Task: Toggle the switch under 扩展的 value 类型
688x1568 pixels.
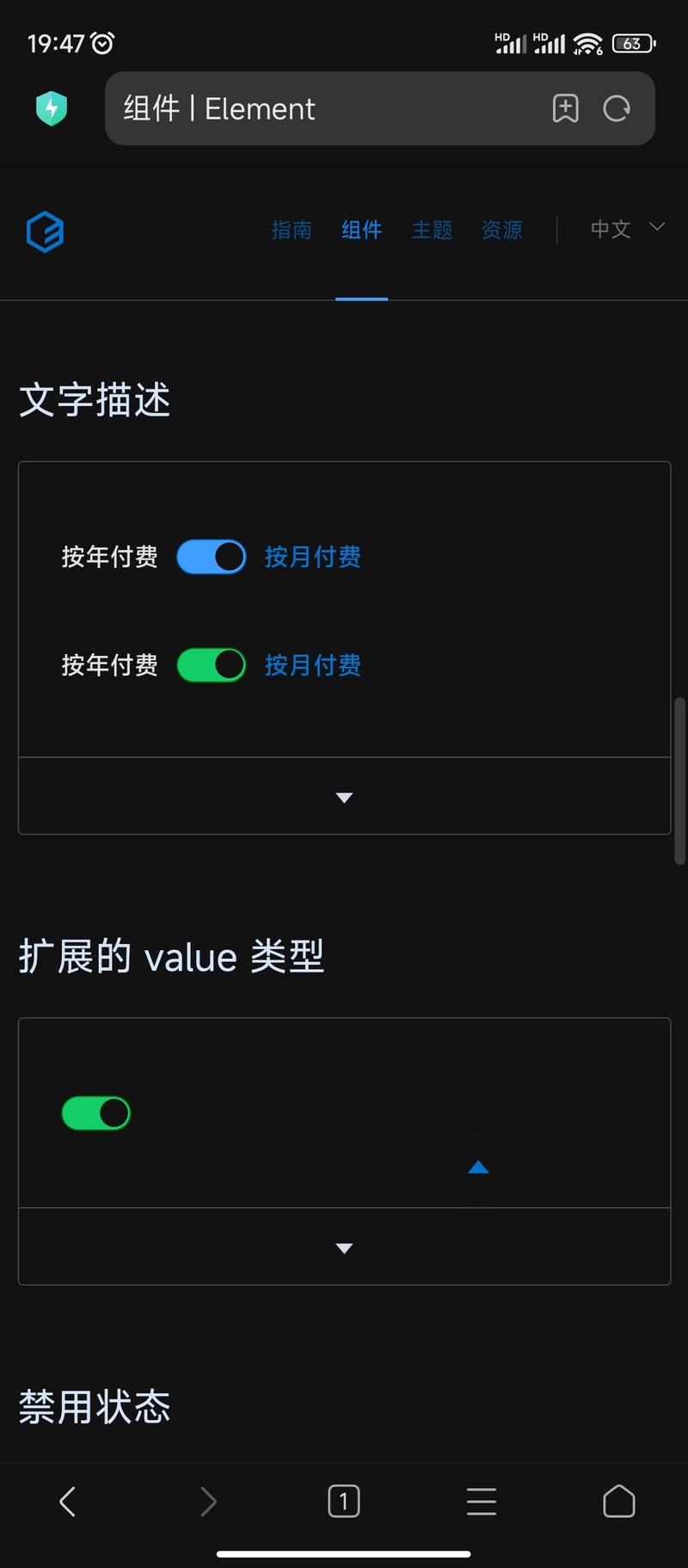Action: (96, 1113)
